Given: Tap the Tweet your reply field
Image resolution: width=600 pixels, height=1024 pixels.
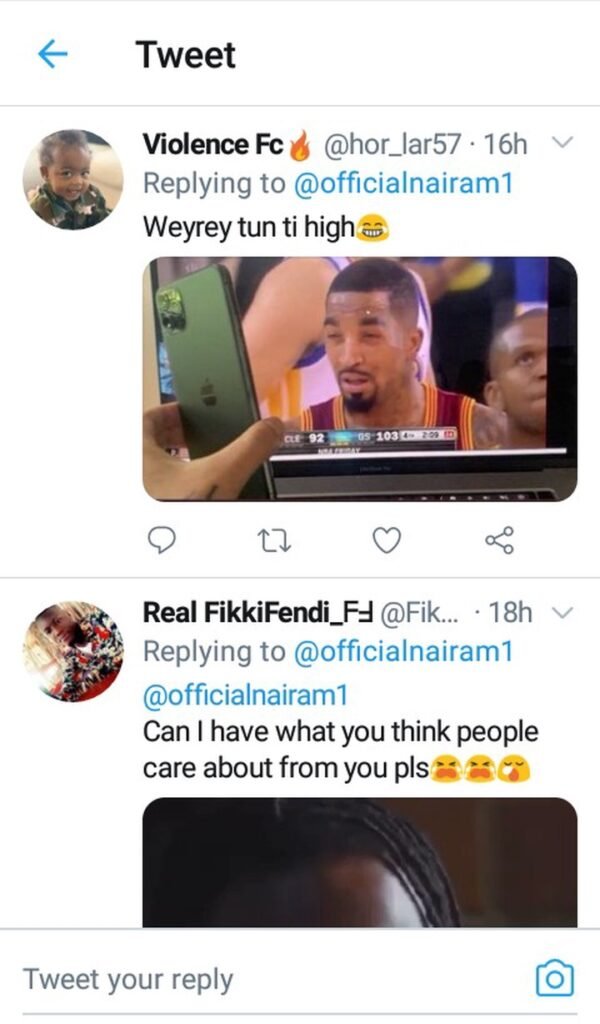Looking at the screenshot, I should click(260, 979).
